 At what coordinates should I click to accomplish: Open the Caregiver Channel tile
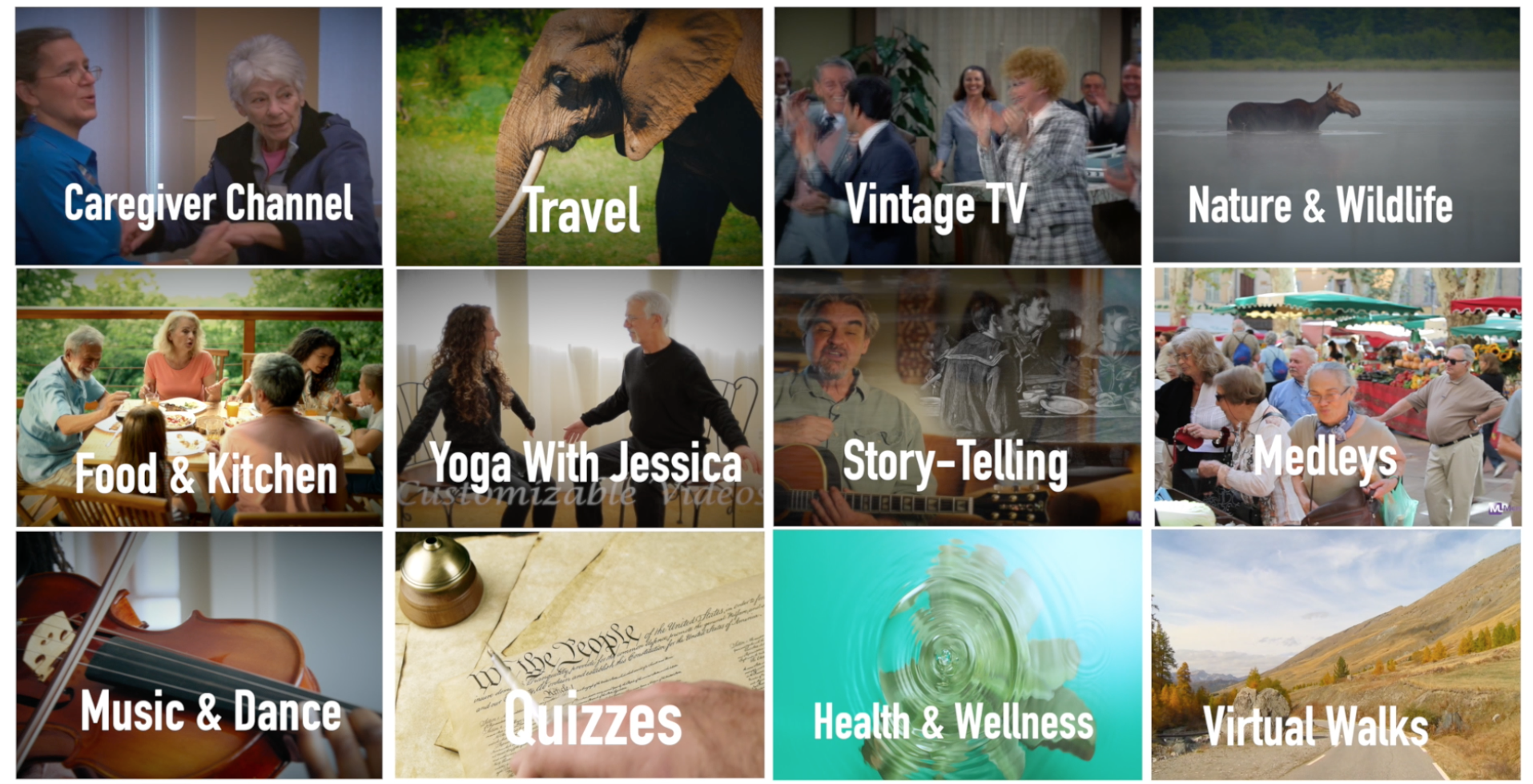pyautogui.click(x=199, y=136)
